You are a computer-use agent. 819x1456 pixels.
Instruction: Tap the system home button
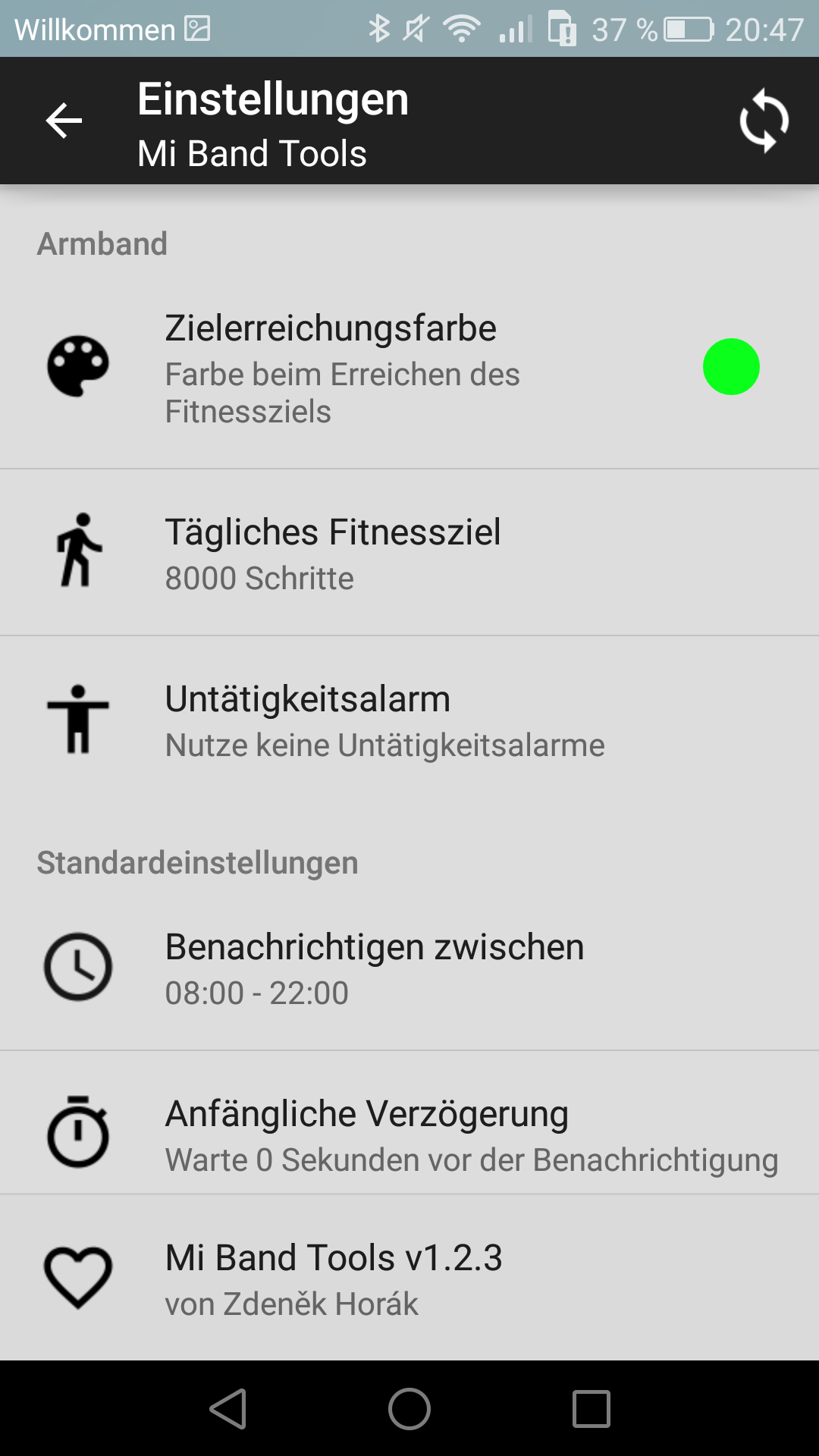point(409,1409)
